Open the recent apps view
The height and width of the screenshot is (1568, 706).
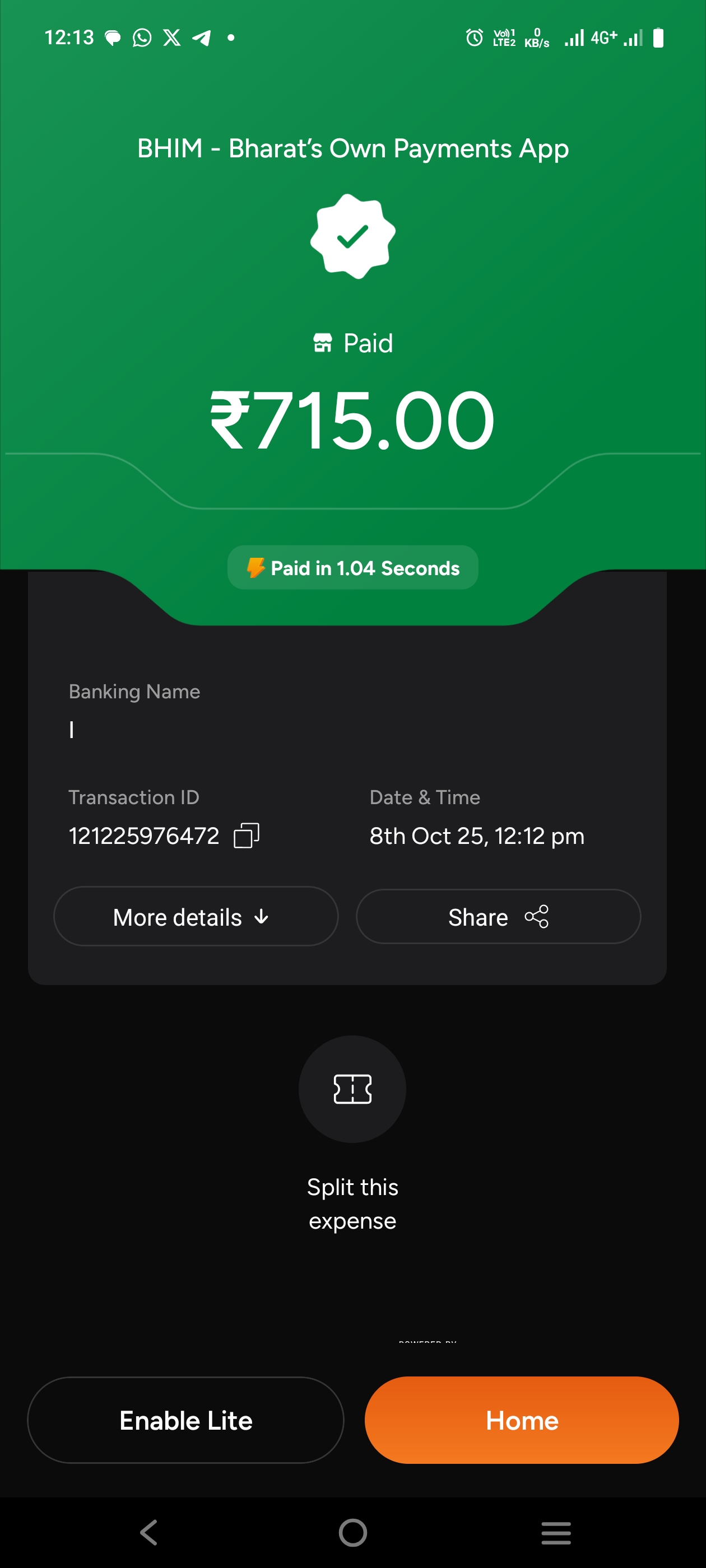555,1532
